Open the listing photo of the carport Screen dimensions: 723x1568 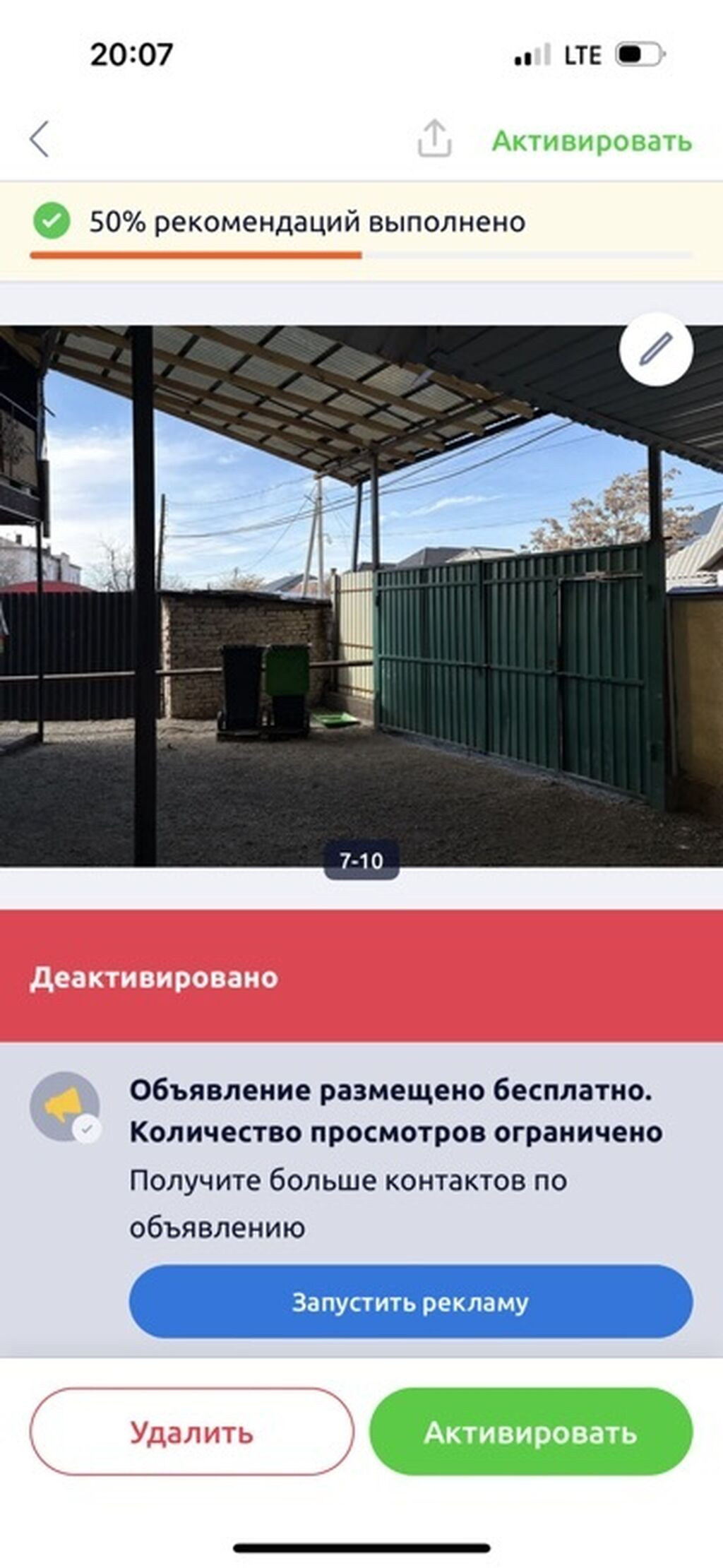[361, 595]
